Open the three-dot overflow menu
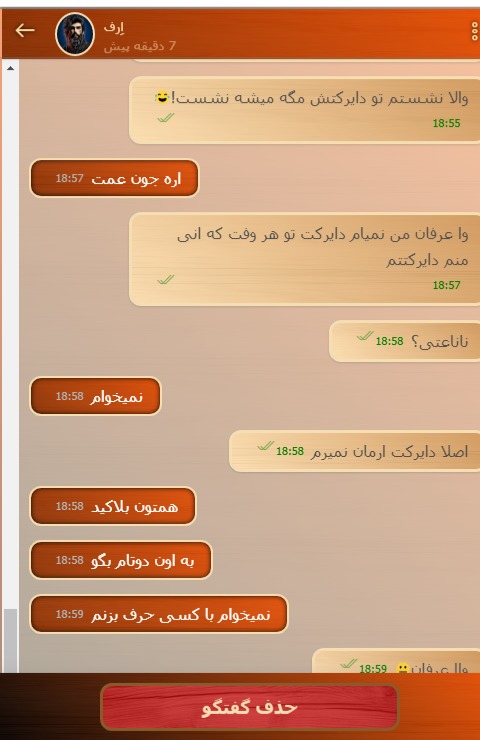 click(474, 32)
